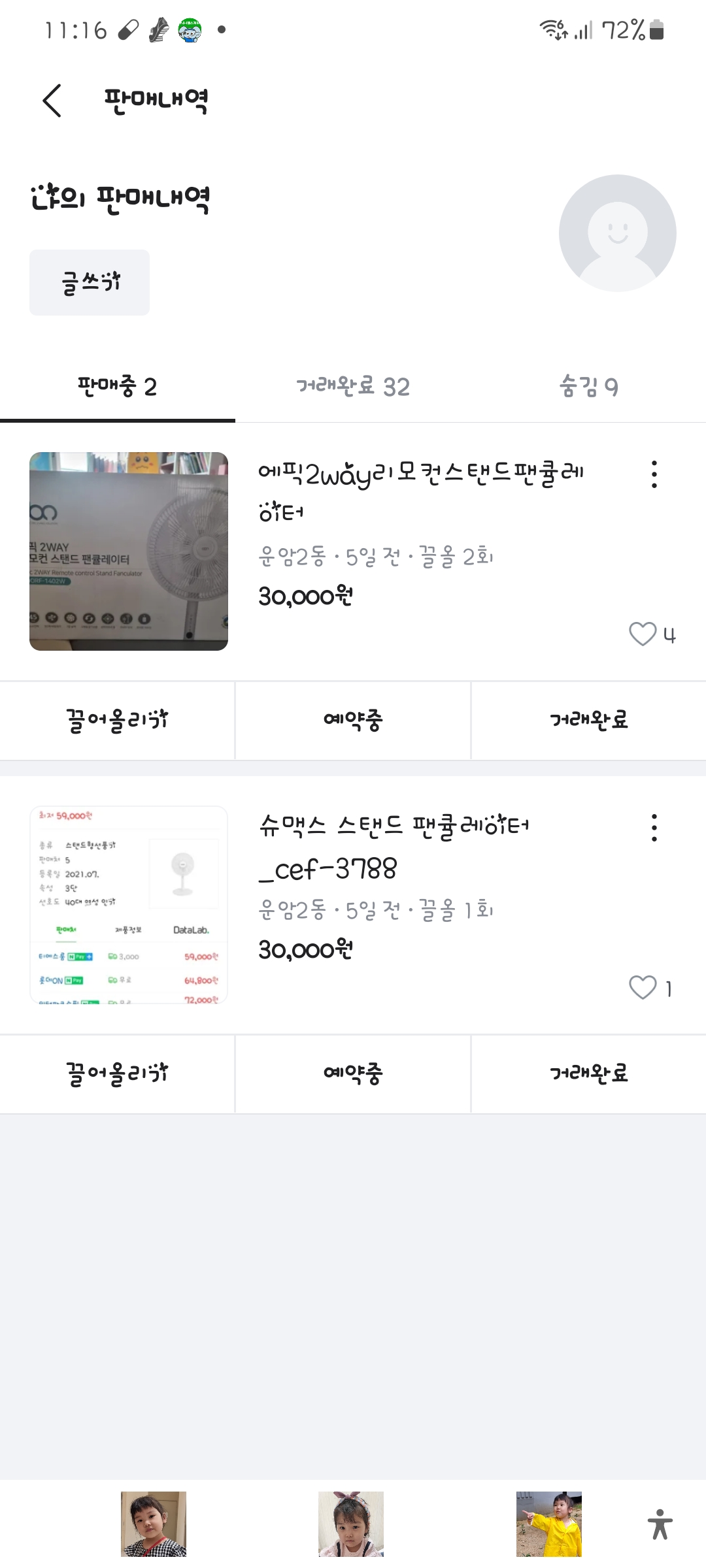Tap the 글쓰기 button

point(90,282)
